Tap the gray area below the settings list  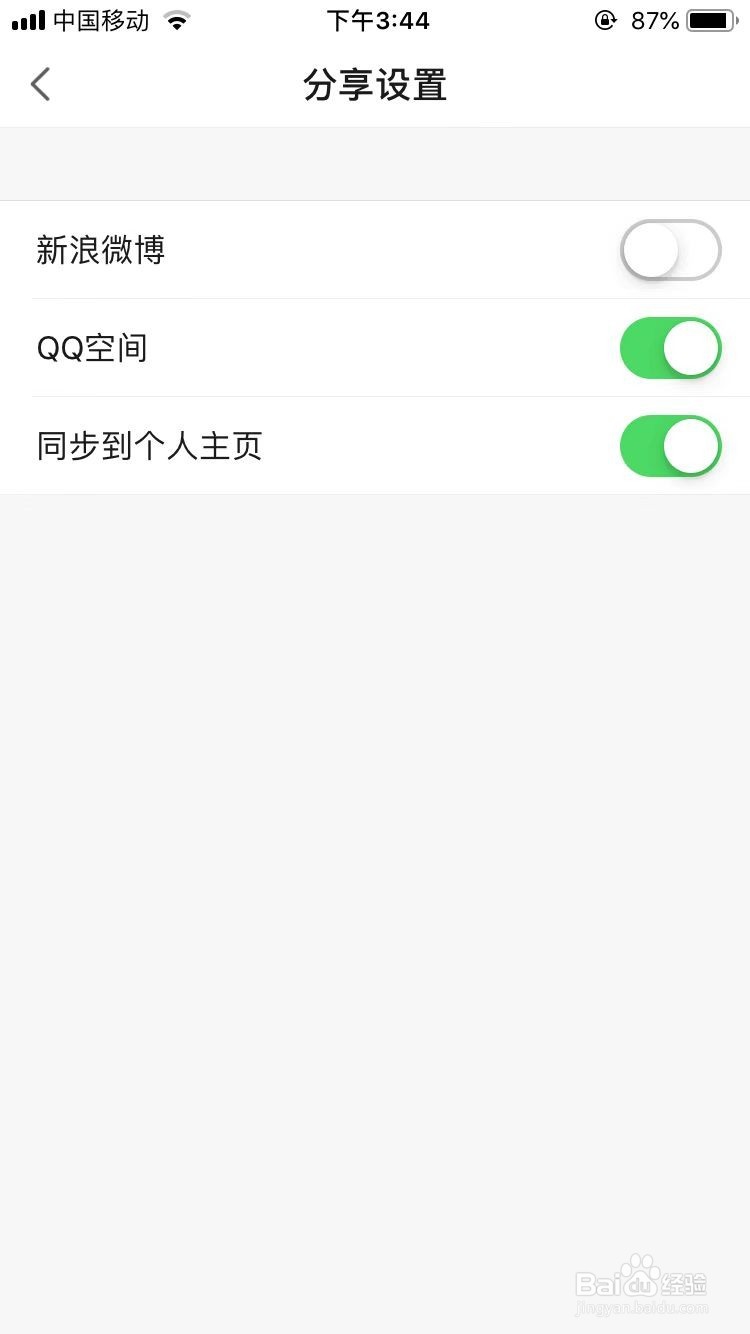[x=375, y=800]
